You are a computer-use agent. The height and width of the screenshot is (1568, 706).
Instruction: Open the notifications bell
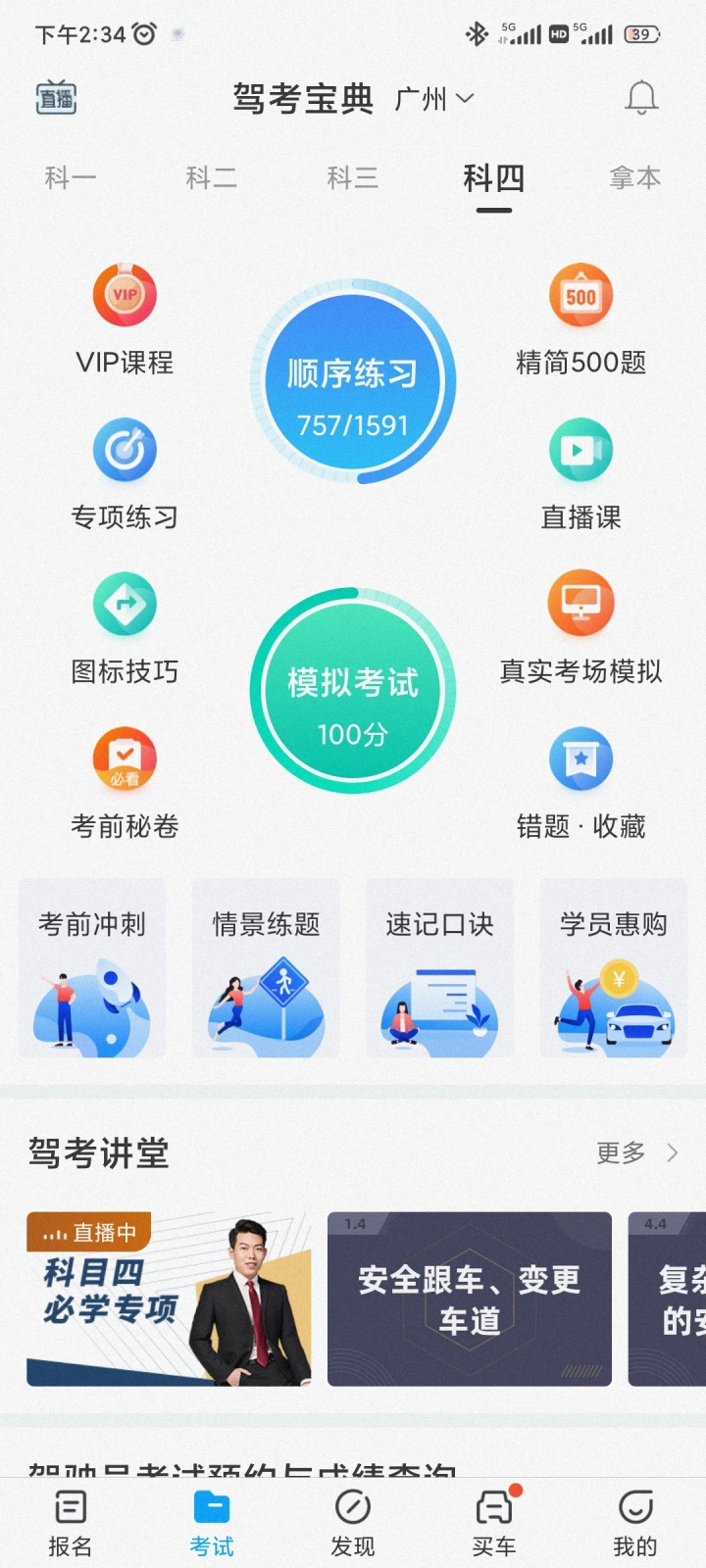click(641, 98)
